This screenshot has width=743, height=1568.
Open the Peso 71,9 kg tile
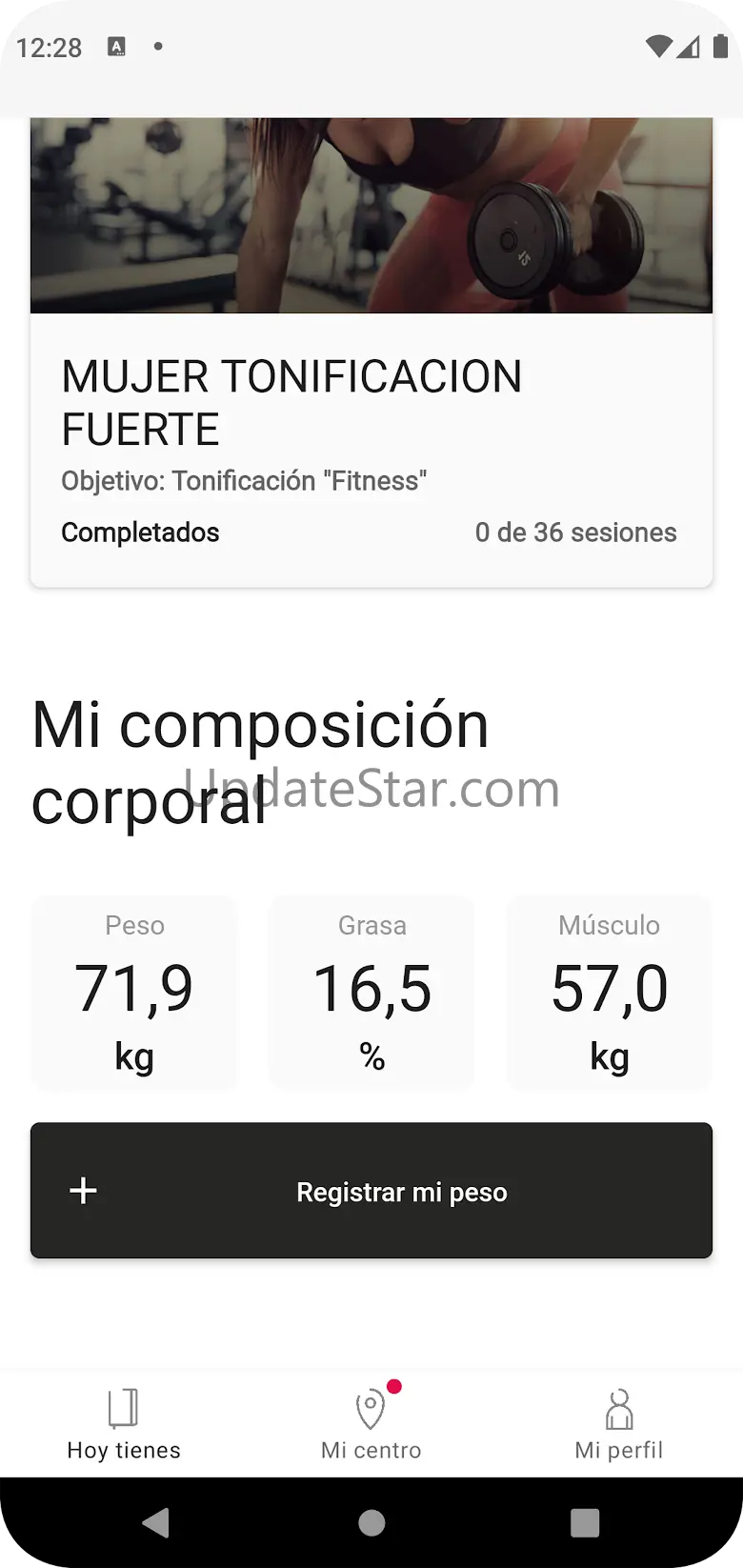point(134,991)
